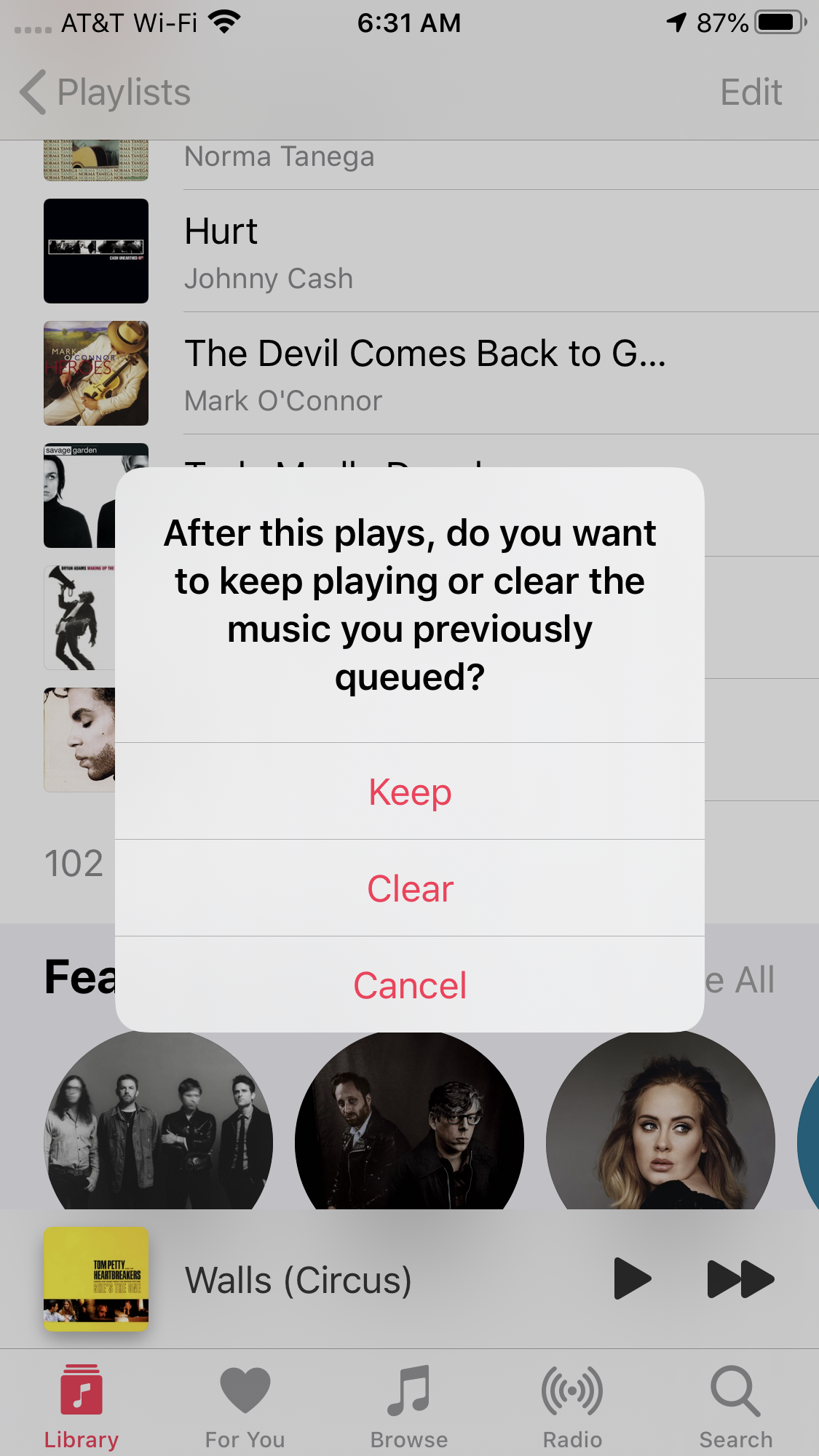This screenshot has width=819, height=1456.
Task: Go back to Playlists
Action: tap(106, 92)
